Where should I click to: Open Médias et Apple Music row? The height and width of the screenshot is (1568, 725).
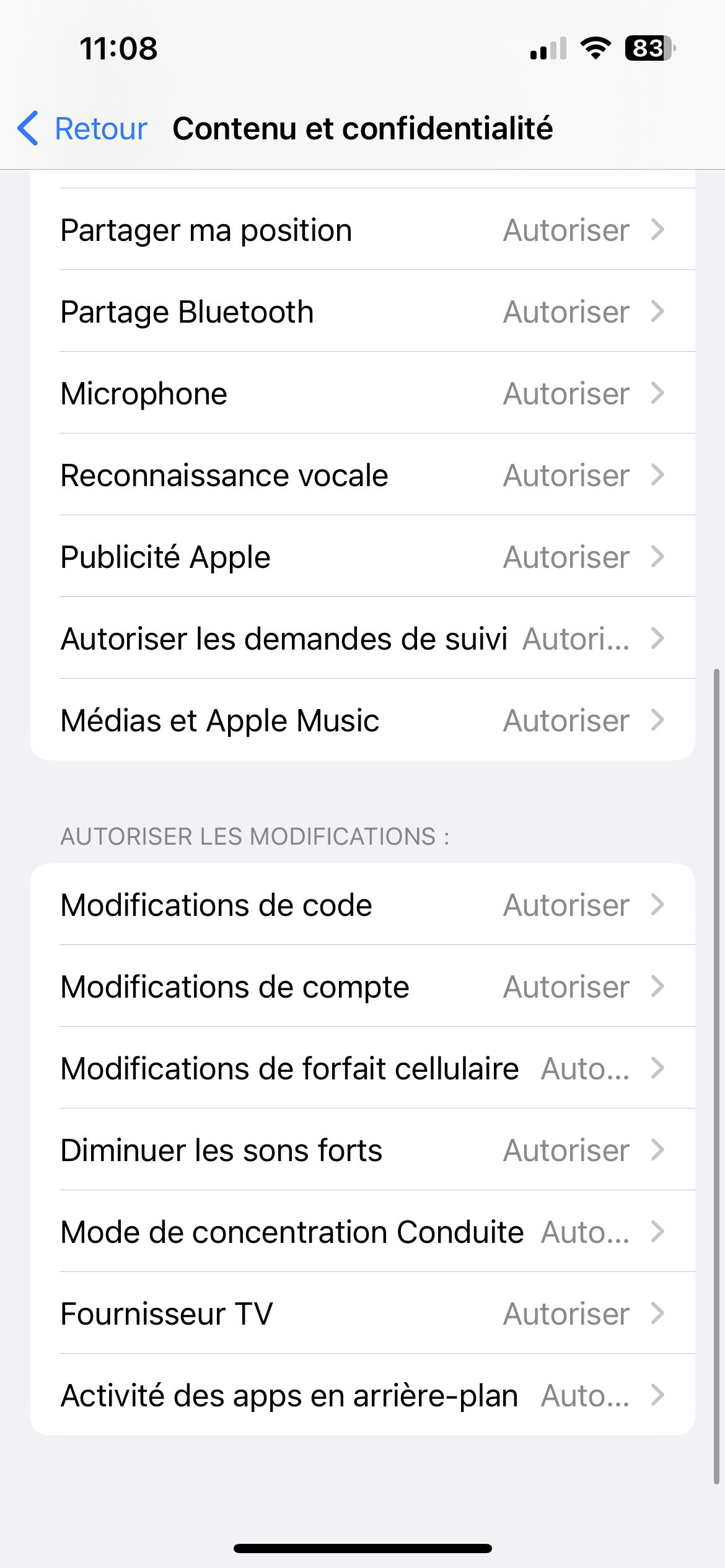[362, 721]
